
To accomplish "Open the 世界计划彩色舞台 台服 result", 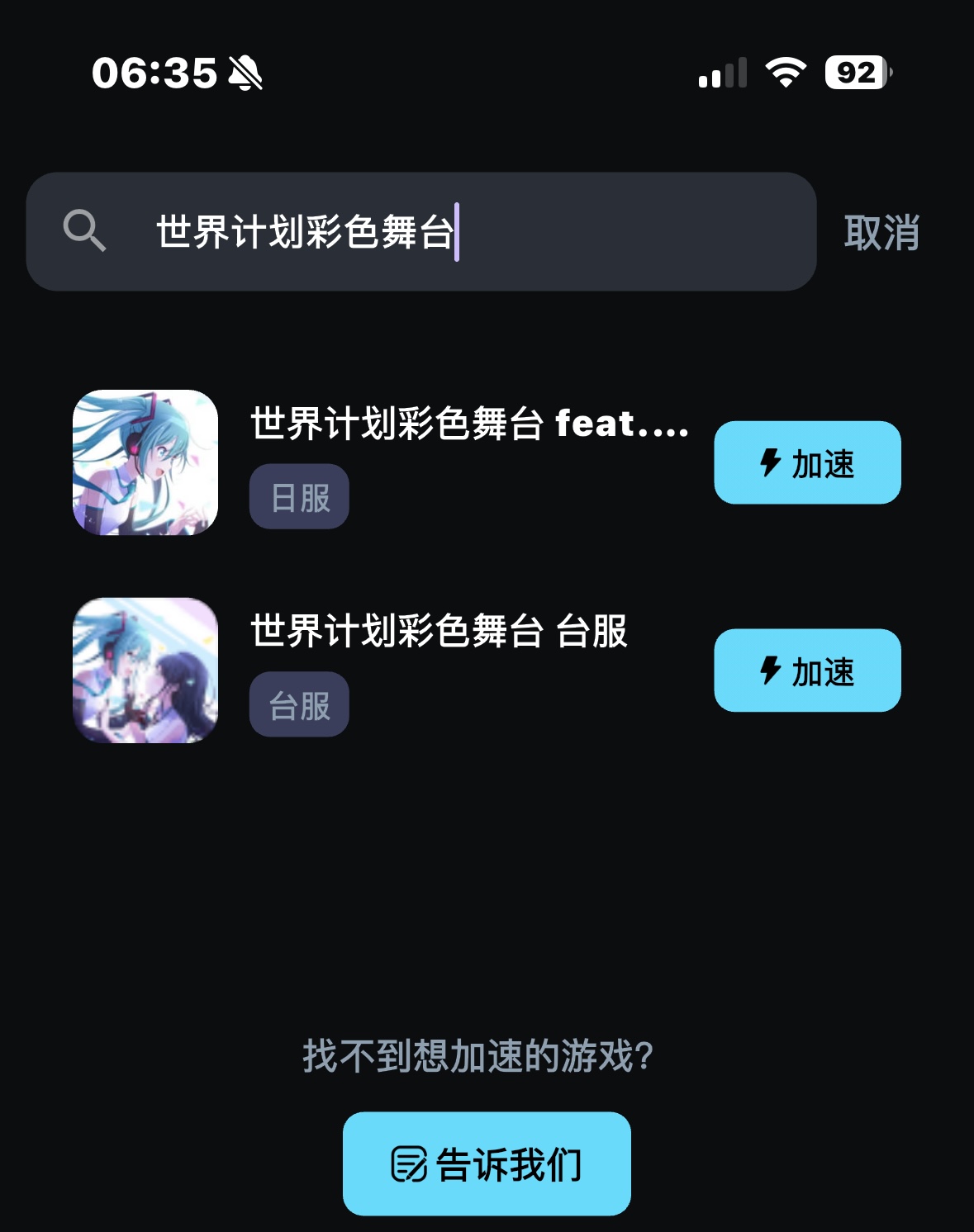I will click(438, 633).
